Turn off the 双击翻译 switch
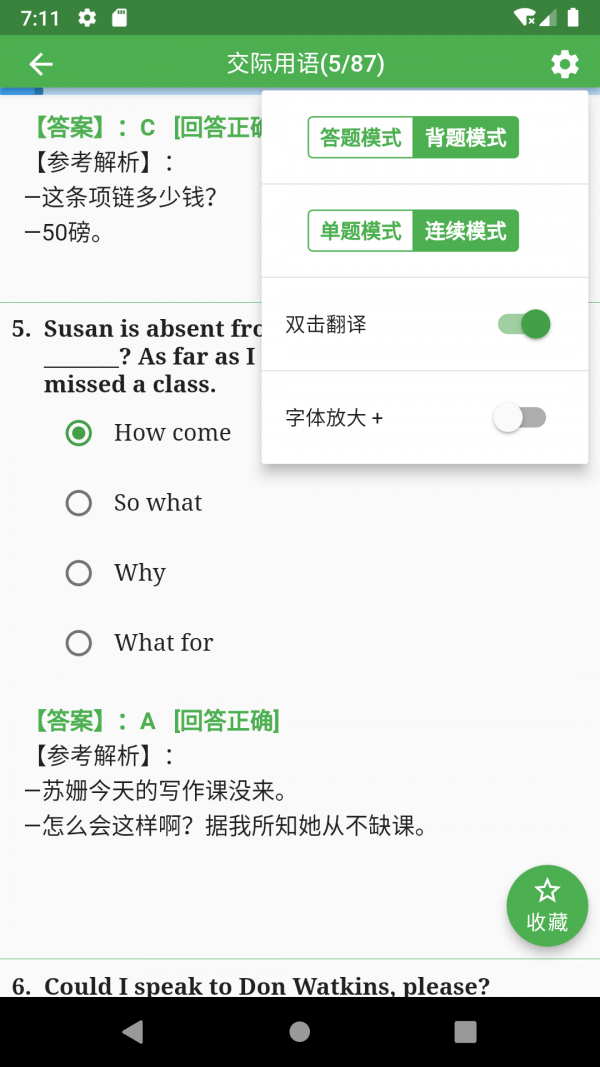 click(x=524, y=324)
